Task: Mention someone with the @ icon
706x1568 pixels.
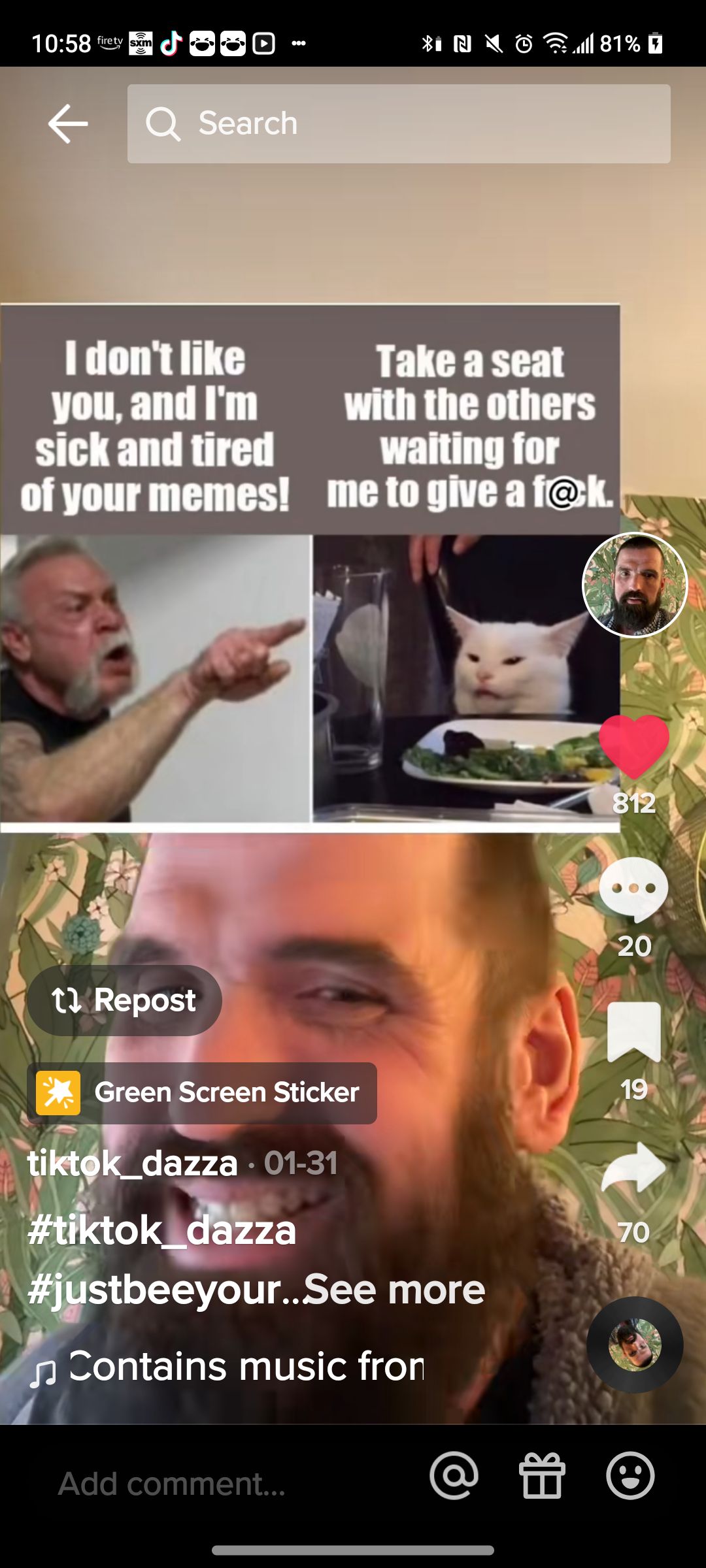Action: (454, 1476)
